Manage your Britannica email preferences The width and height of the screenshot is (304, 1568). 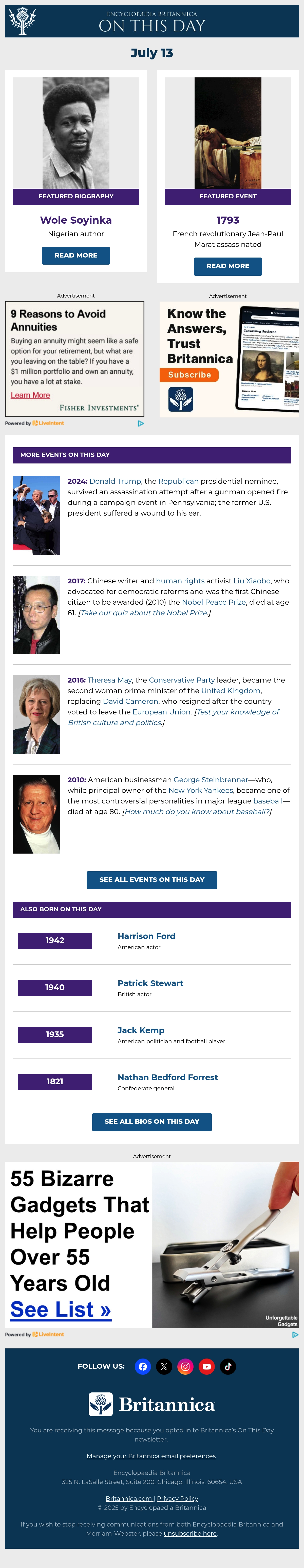[x=151, y=1456]
